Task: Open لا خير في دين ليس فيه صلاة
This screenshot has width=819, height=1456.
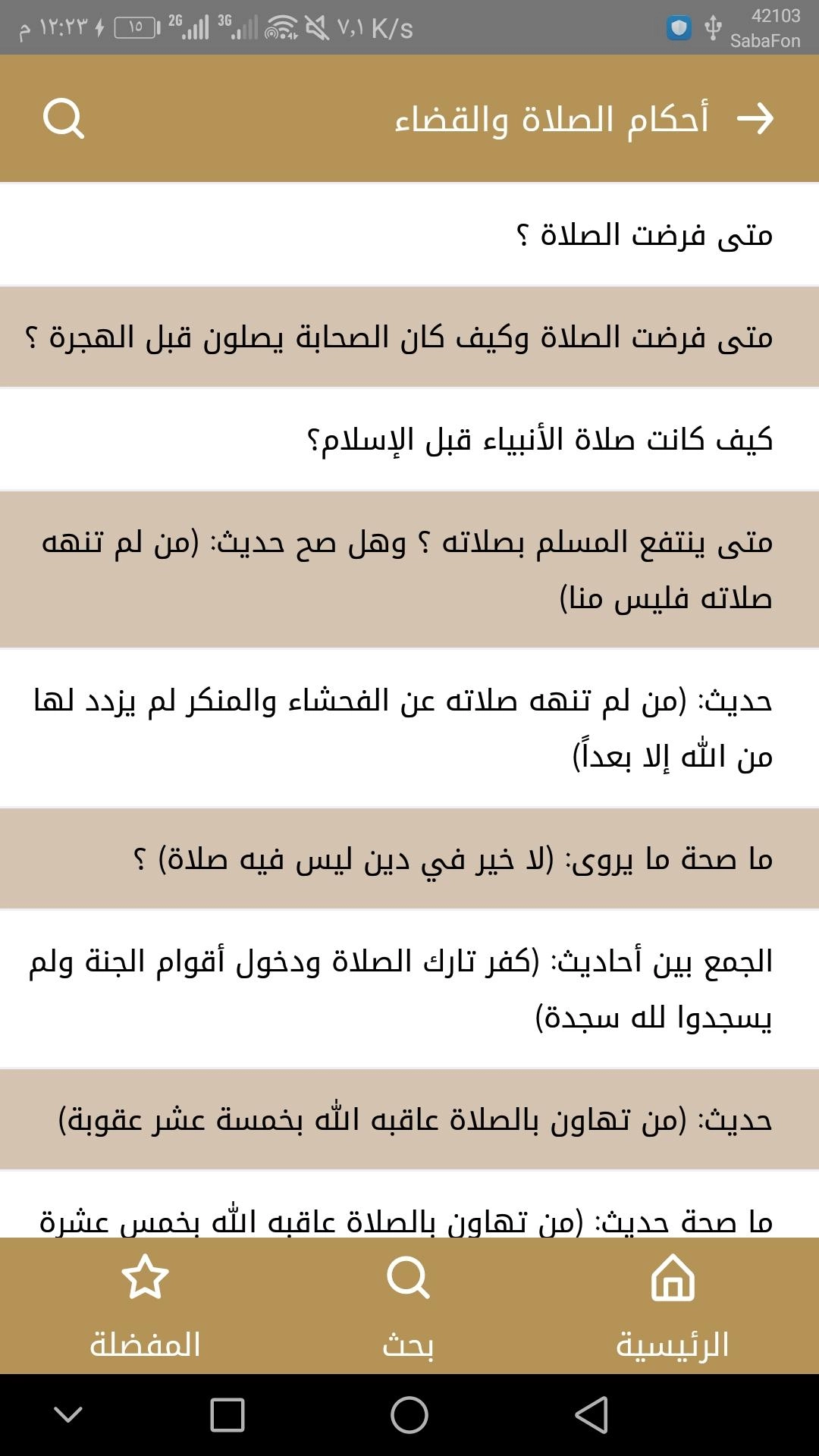Action: pos(409,858)
